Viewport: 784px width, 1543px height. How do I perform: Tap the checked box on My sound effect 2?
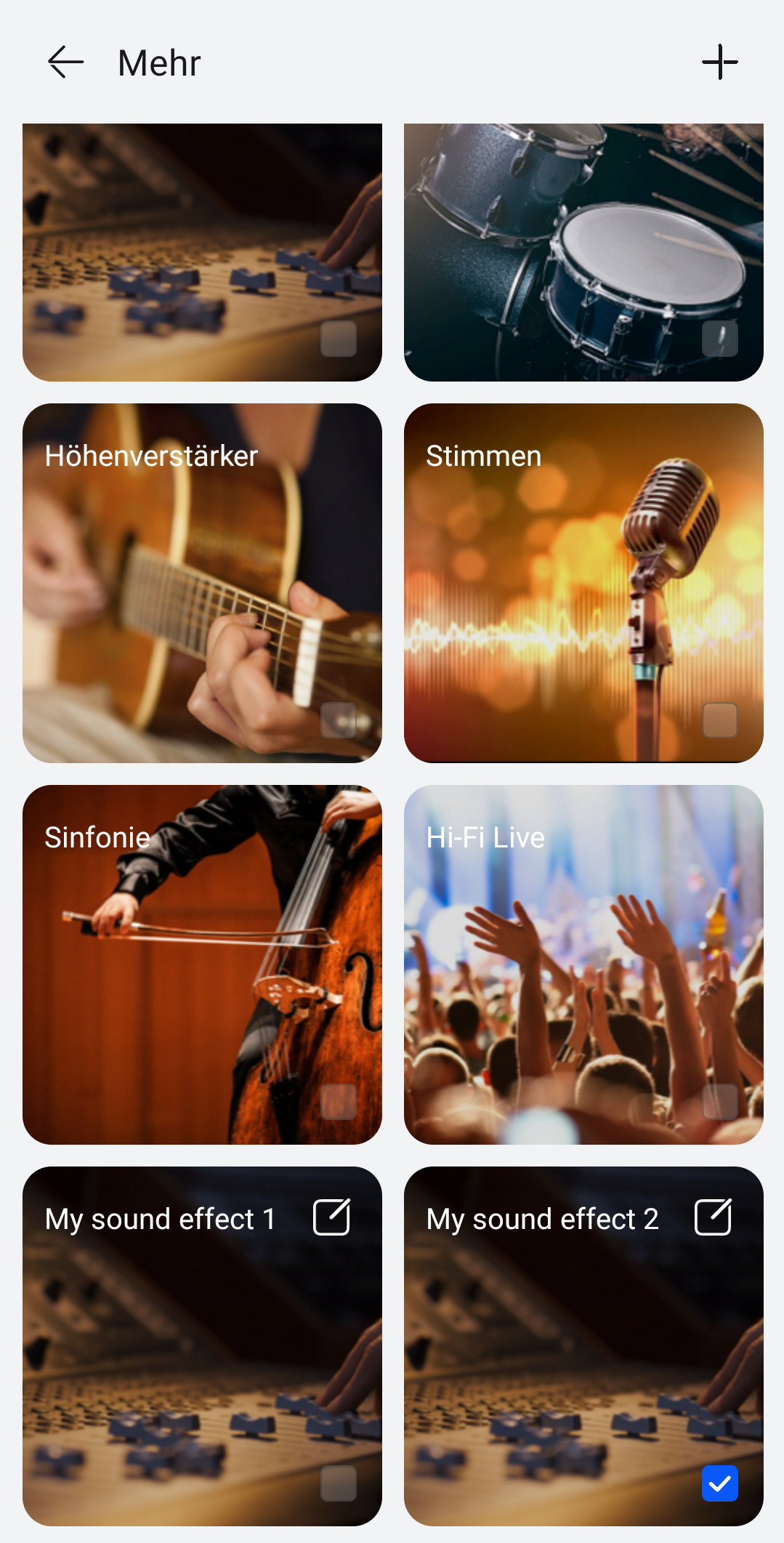point(719,1483)
